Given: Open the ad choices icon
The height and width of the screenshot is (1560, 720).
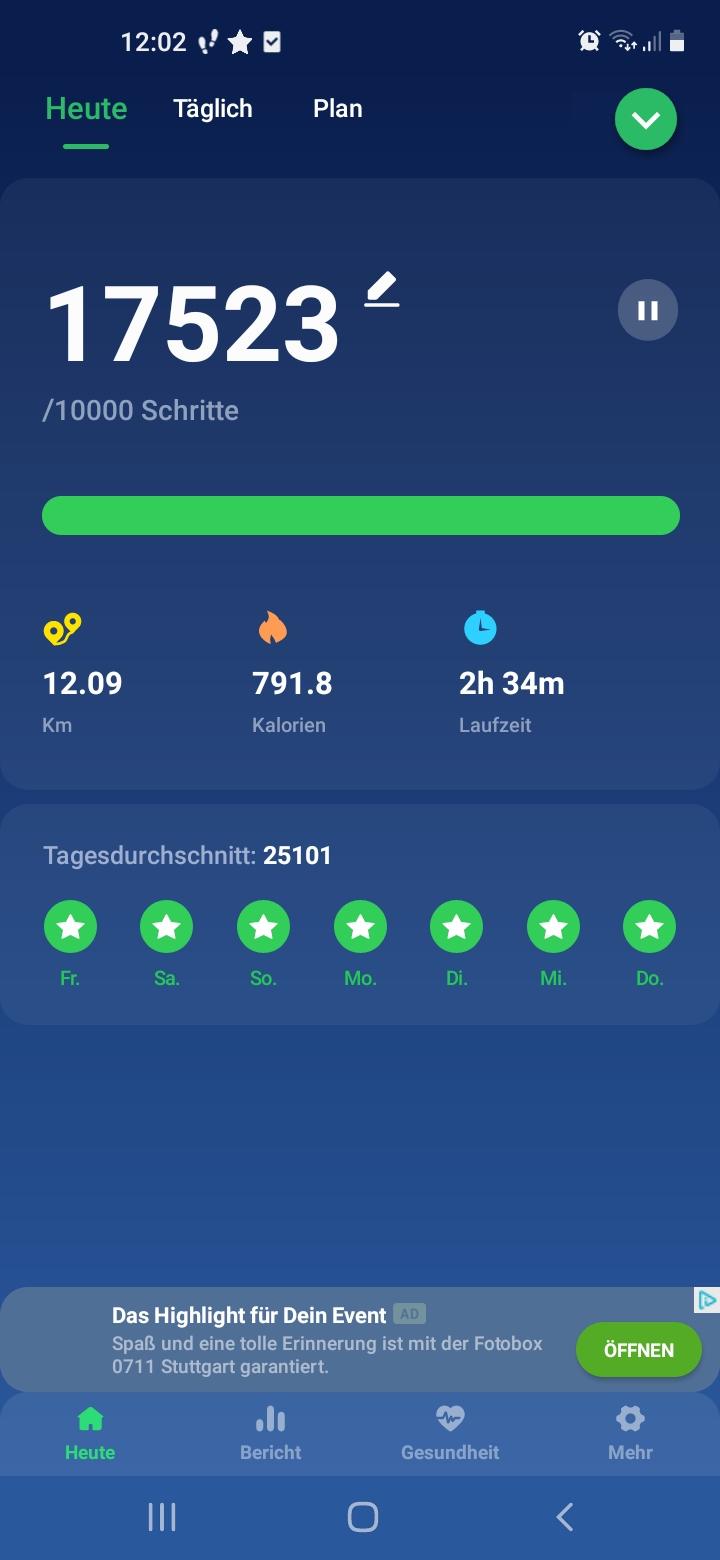Looking at the screenshot, I should [x=707, y=1300].
